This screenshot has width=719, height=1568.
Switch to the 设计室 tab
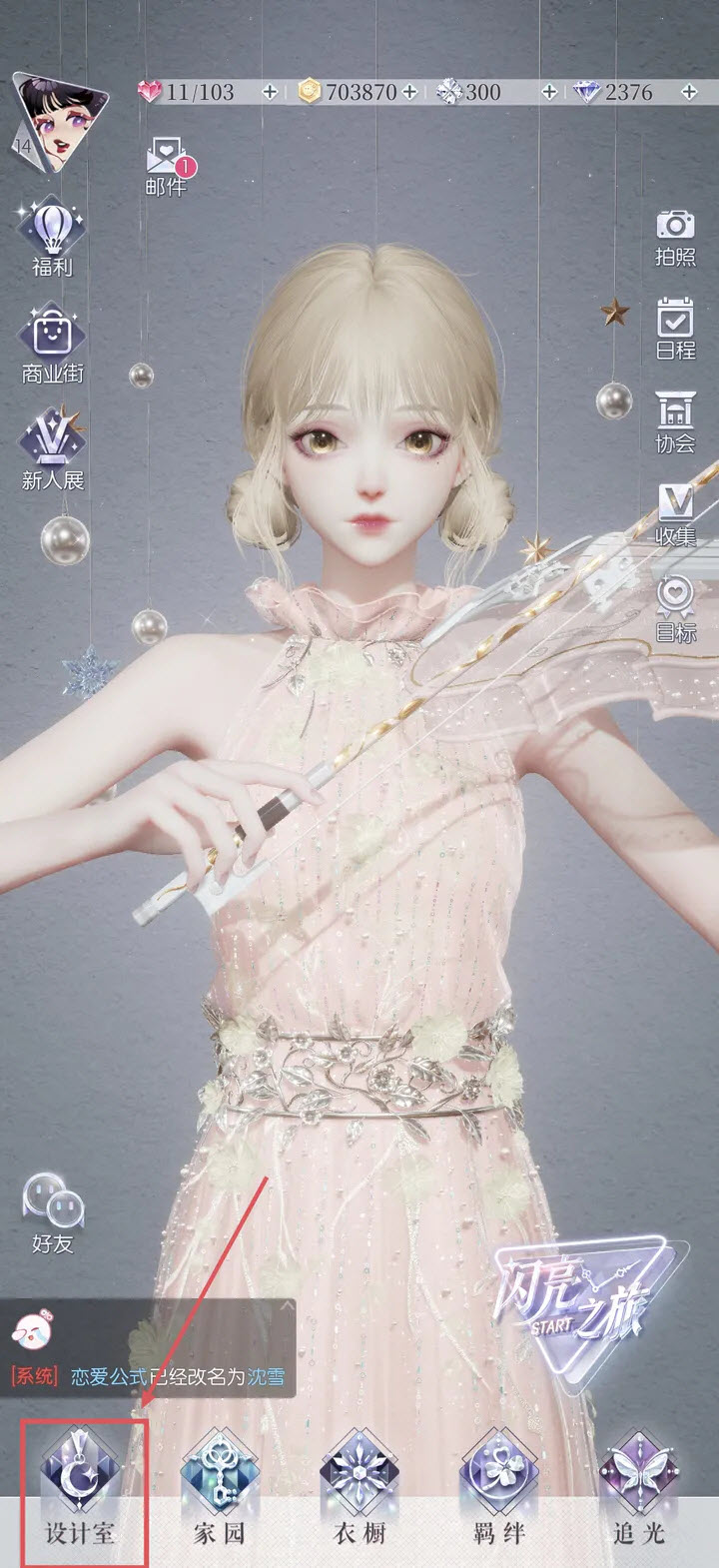(x=80, y=1488)
